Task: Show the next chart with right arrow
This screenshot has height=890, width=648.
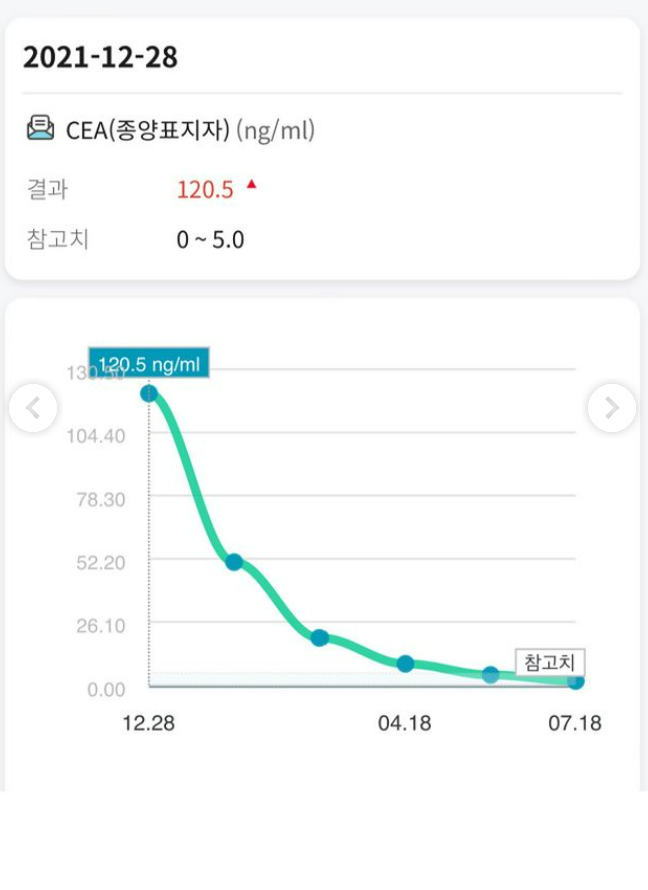Action: (x=611, y=408)
